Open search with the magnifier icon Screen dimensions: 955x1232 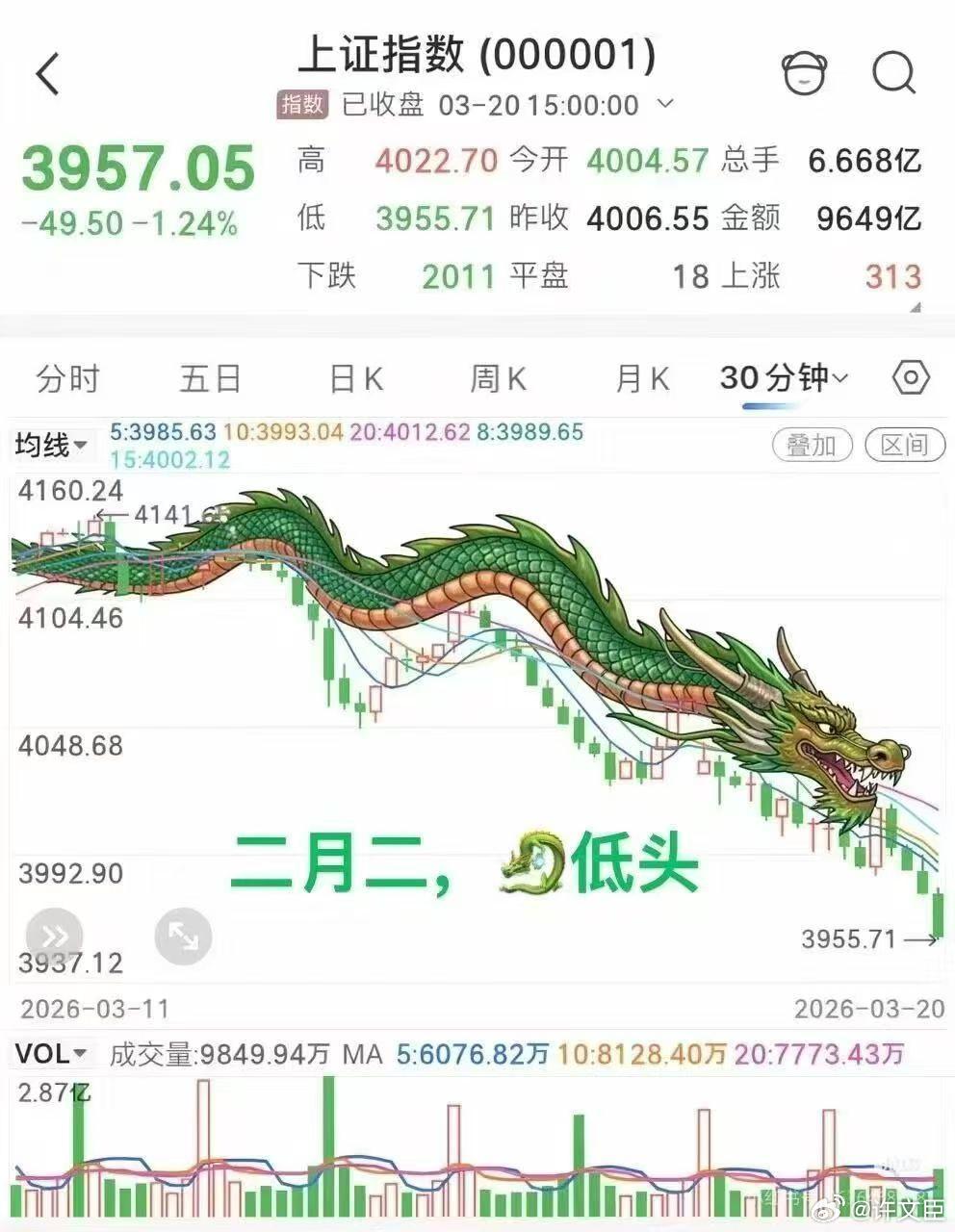click(x=895, y=72)
